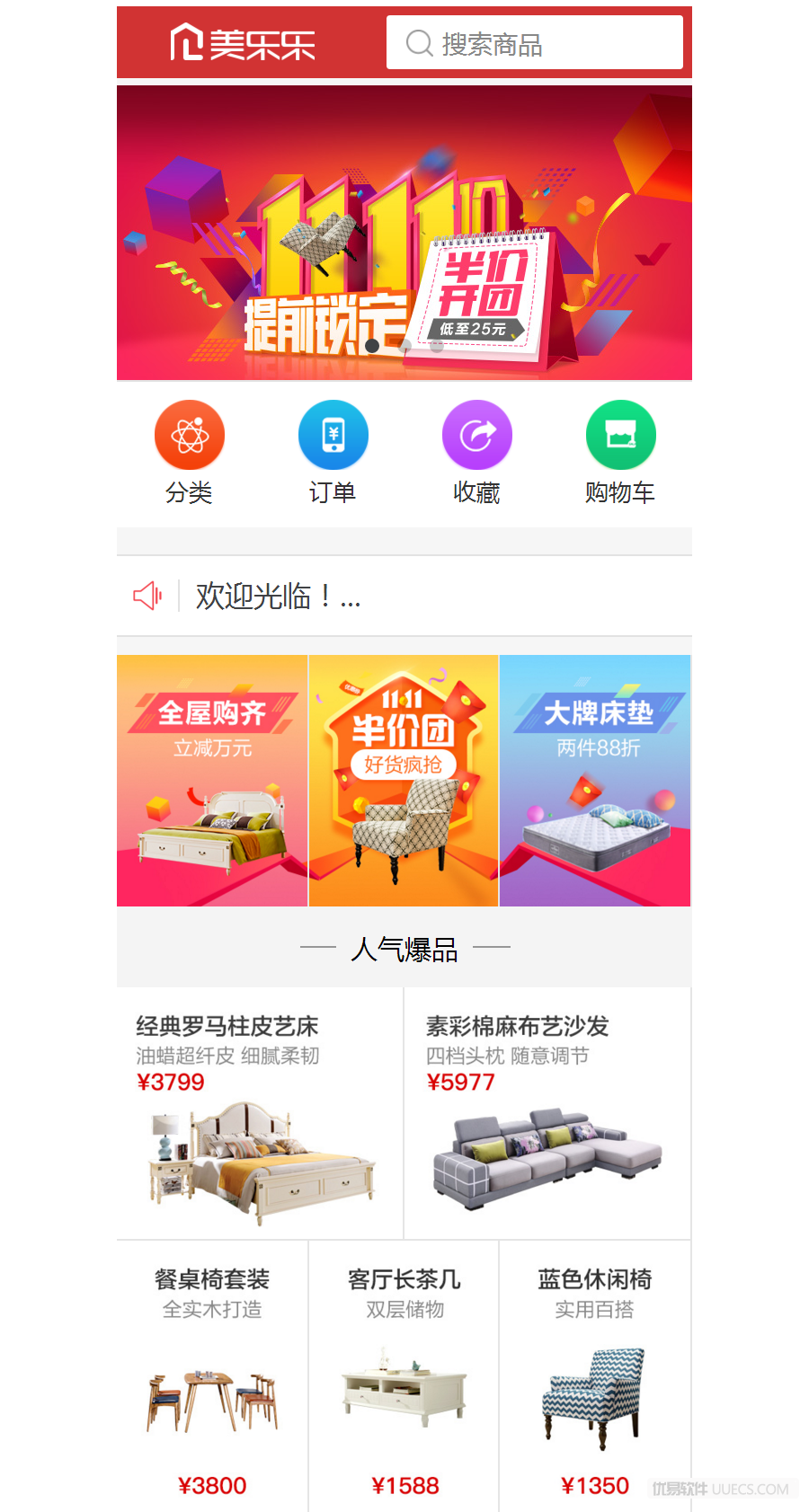Tap the 搜索商品 search box
Screen dimensions: 809x1512
coord(534,43)
